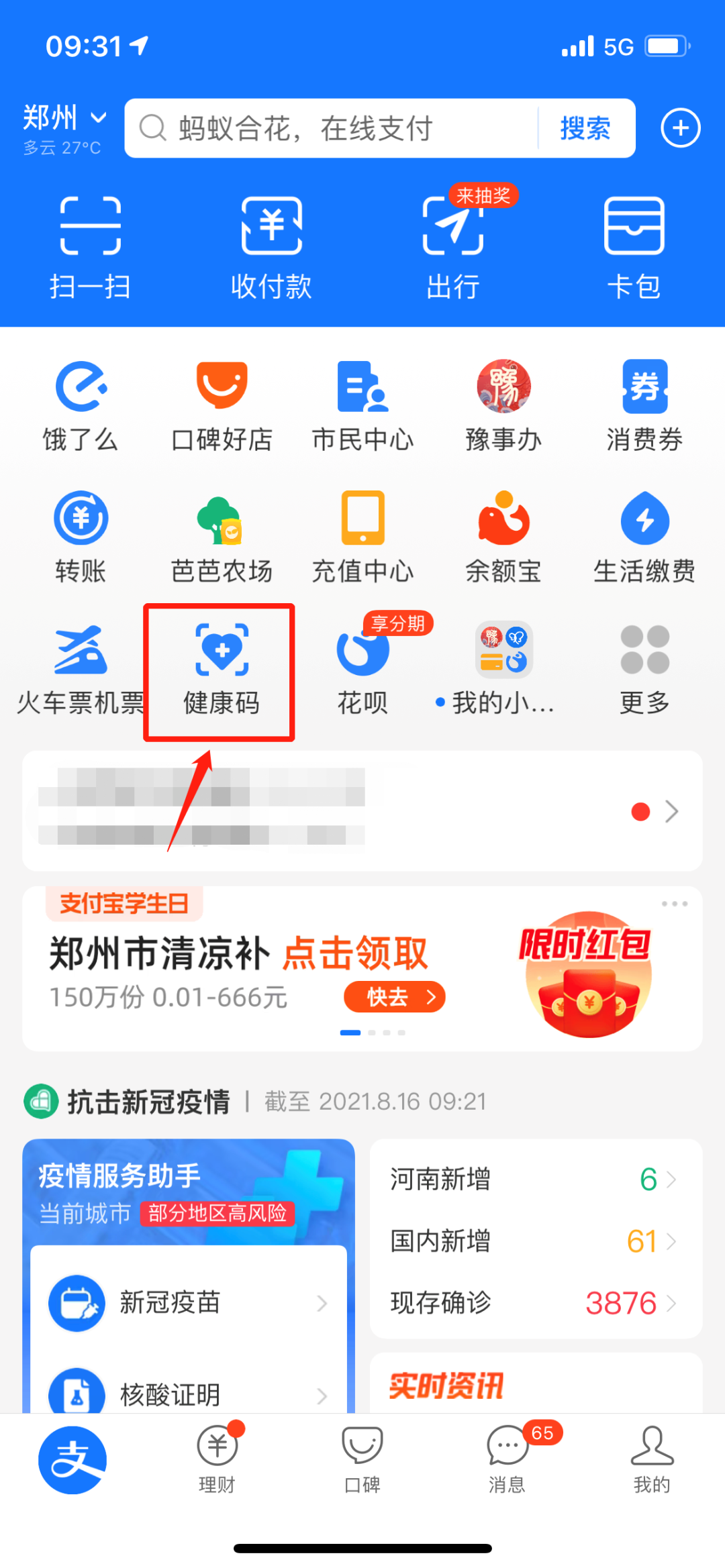Open 收付款 payment code
The height and width of the screenshot is (1568, 725).
271,246
